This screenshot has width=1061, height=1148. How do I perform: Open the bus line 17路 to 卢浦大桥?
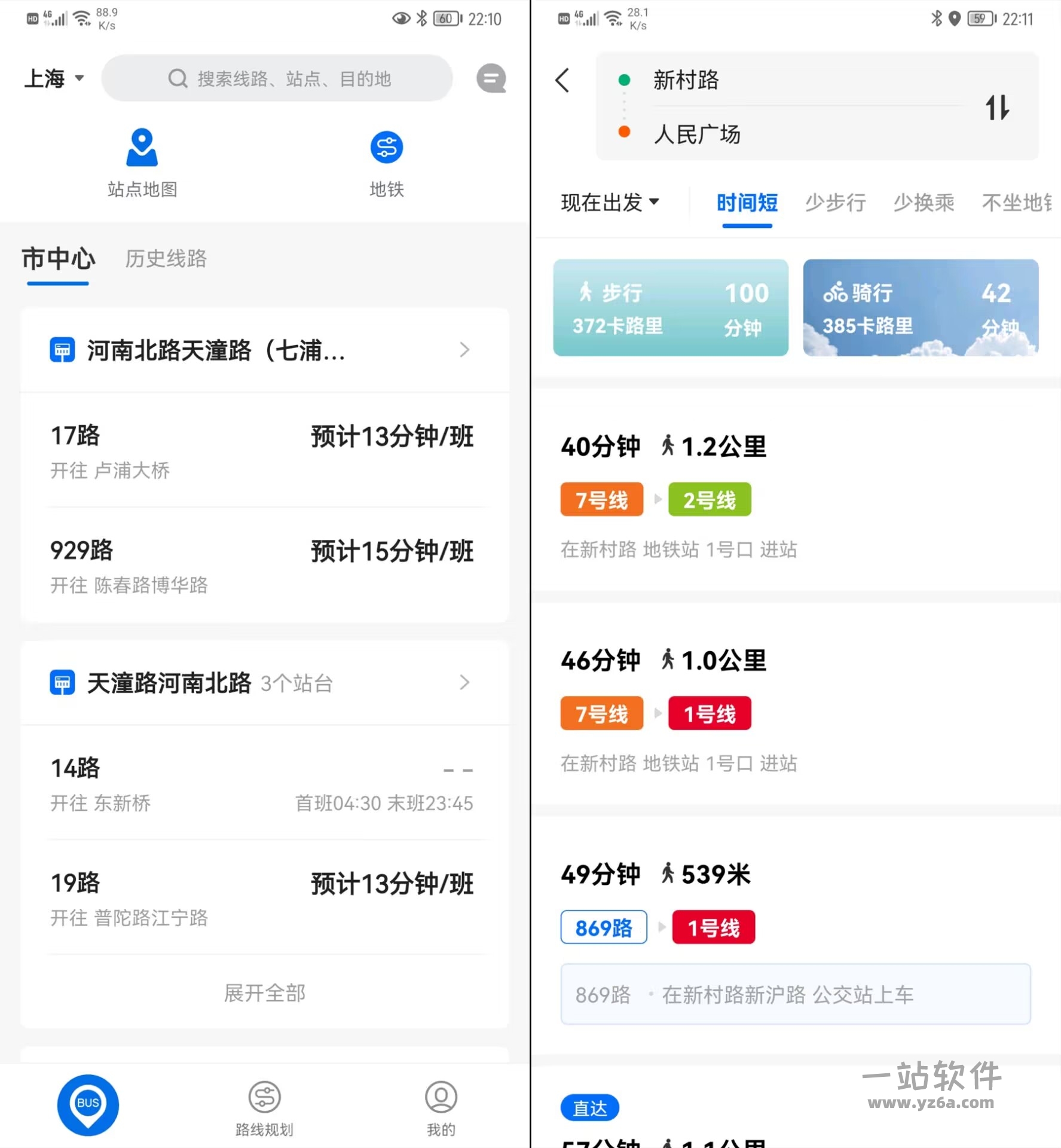[263, 451]
